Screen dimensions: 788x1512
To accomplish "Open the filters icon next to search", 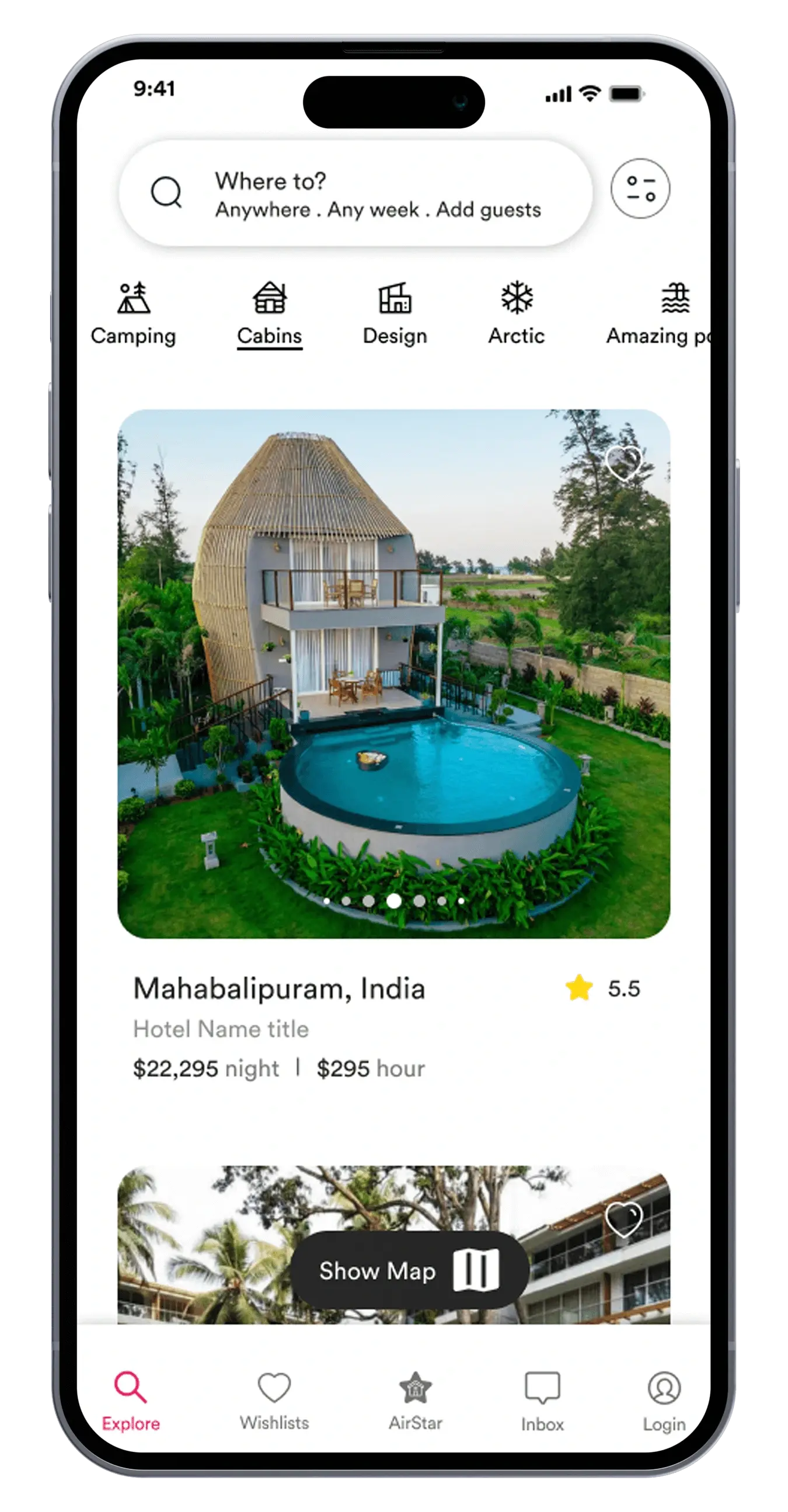I will 640,189.
